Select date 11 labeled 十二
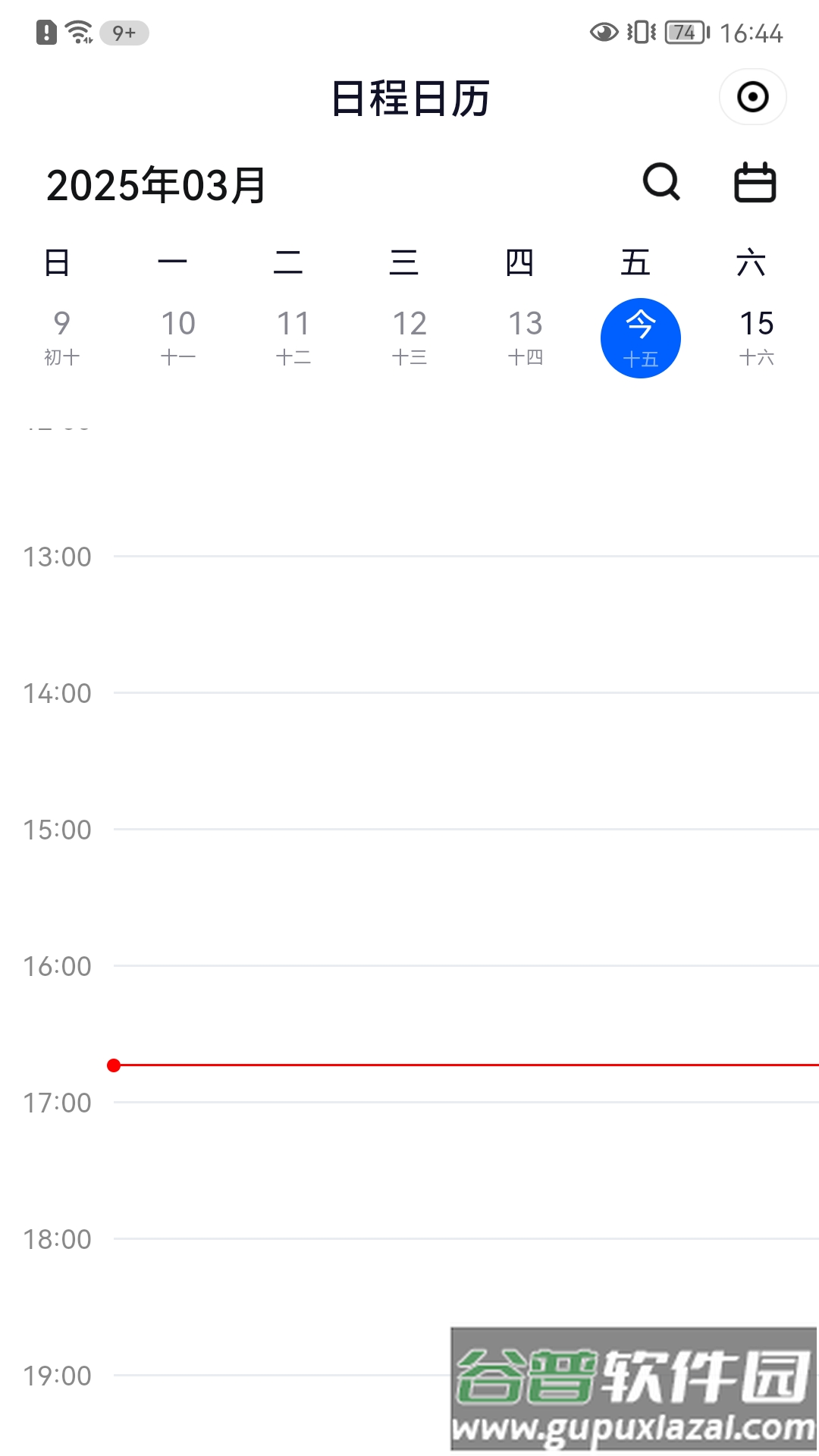This screenshot has width=819, height=1456. [293, 337]
